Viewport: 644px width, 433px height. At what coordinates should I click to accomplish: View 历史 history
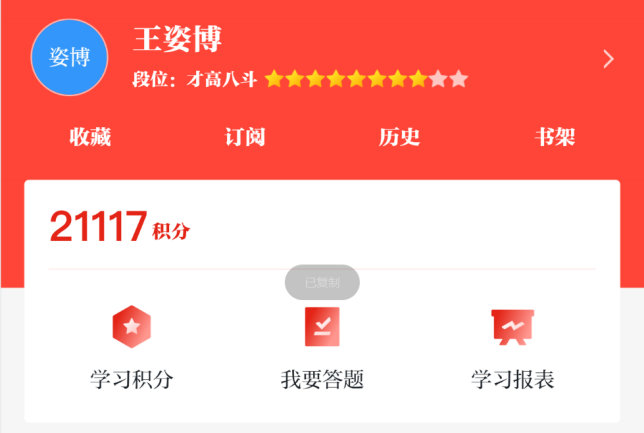tap(400, 137)
